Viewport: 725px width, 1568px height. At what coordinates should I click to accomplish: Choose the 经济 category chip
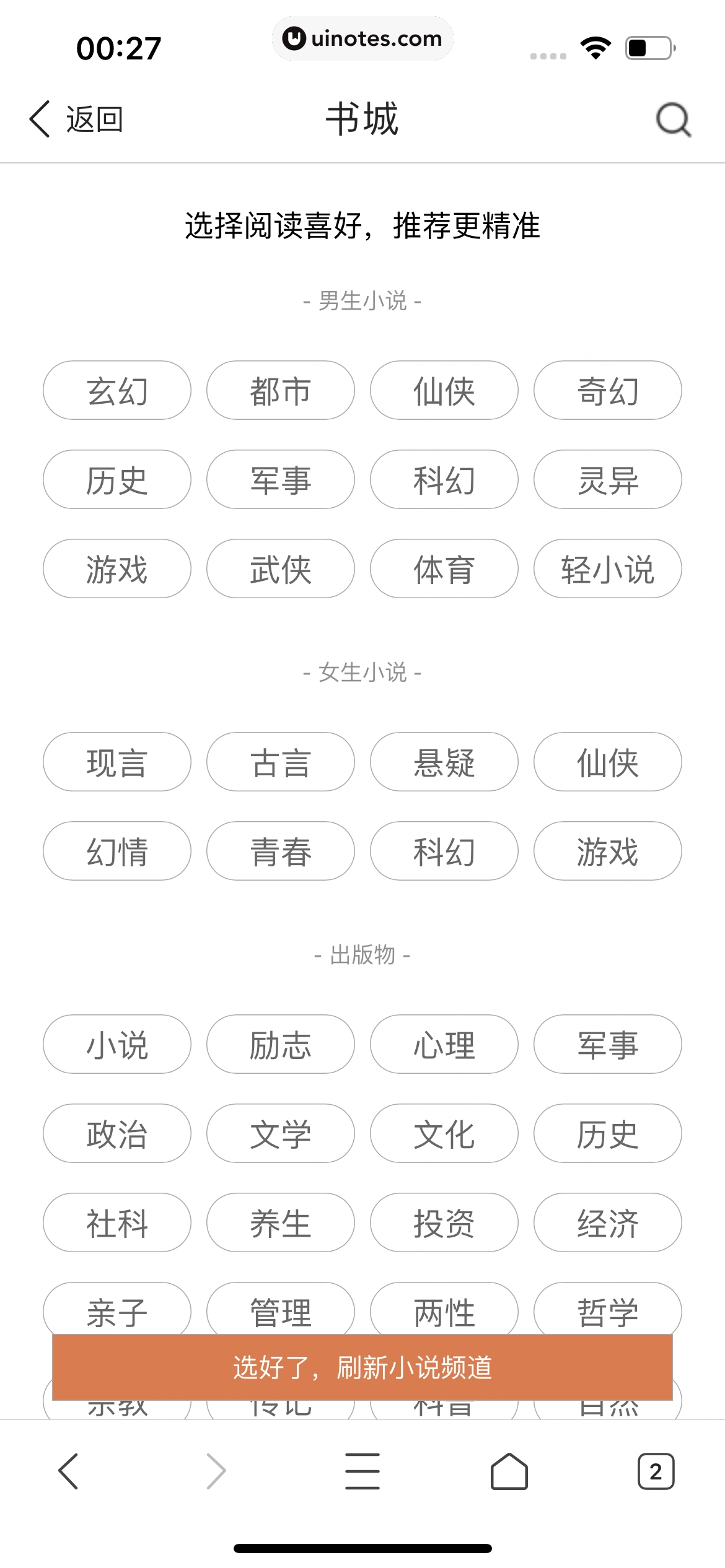[x=608, y=1223]
